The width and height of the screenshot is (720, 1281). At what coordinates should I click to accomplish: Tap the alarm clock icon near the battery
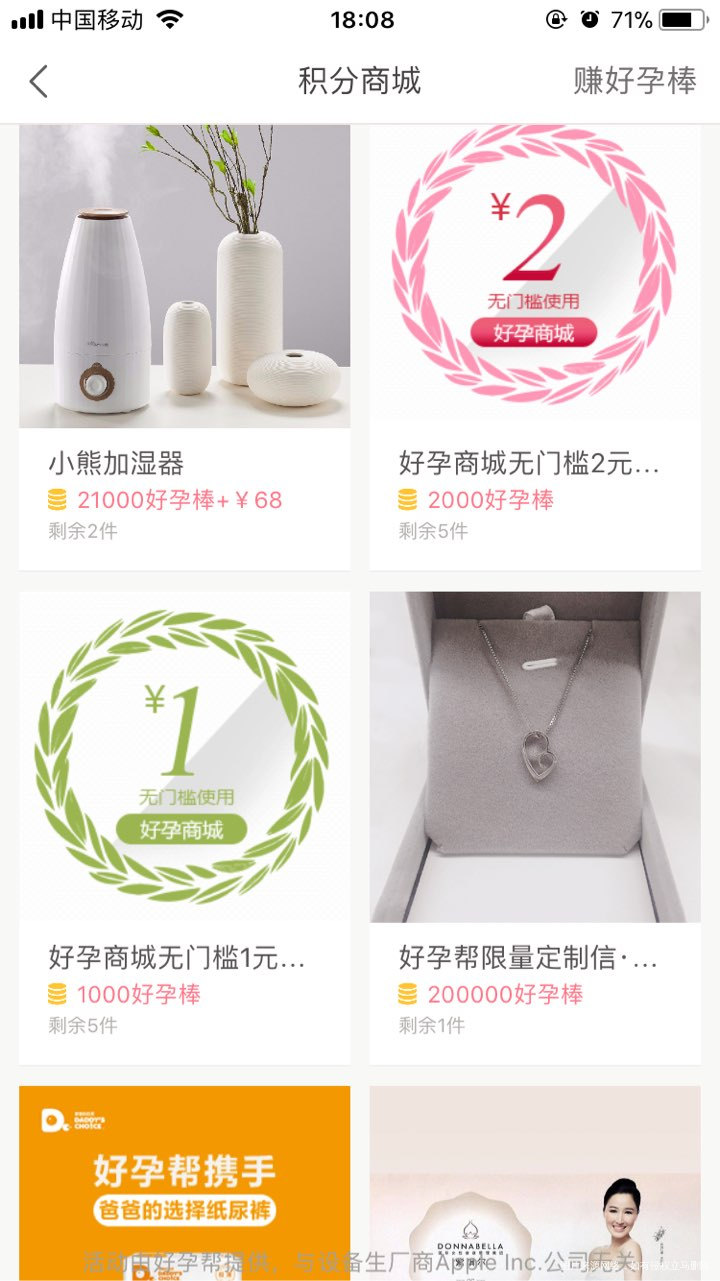(589, 17)
